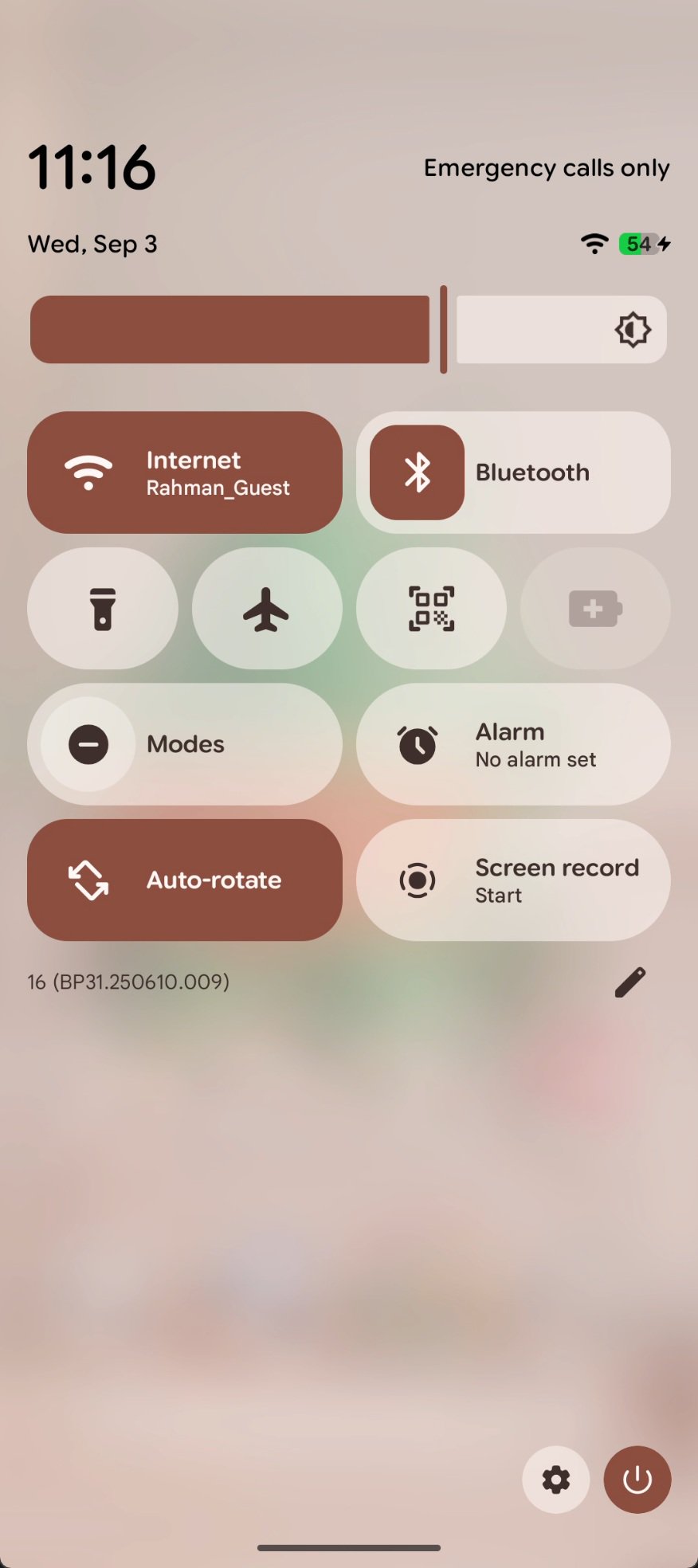Open the Modes tile
This screenshot has width=698, height=1568.
185,744
